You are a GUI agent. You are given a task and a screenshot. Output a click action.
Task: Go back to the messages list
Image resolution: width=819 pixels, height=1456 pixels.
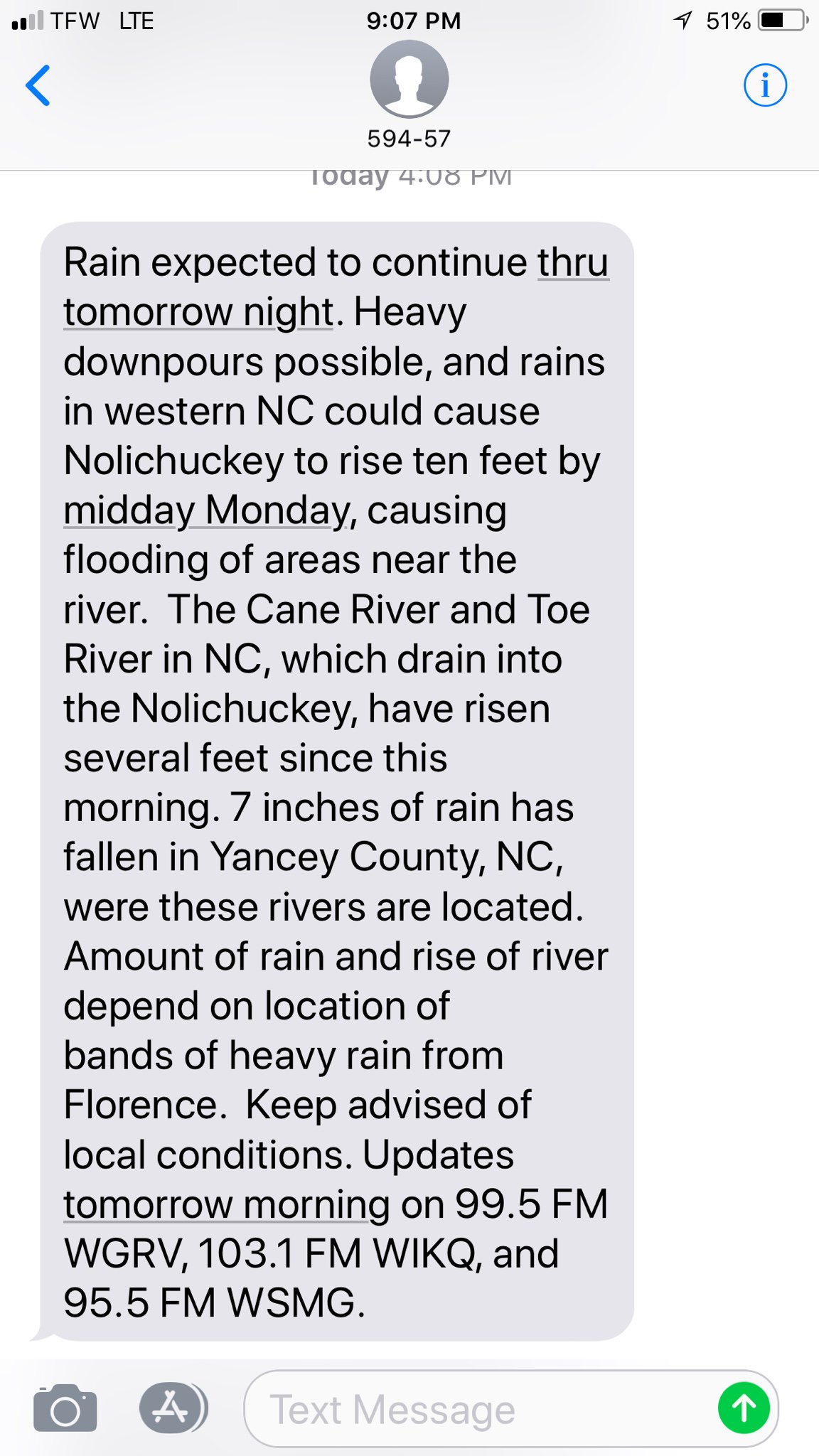[38, 85]
